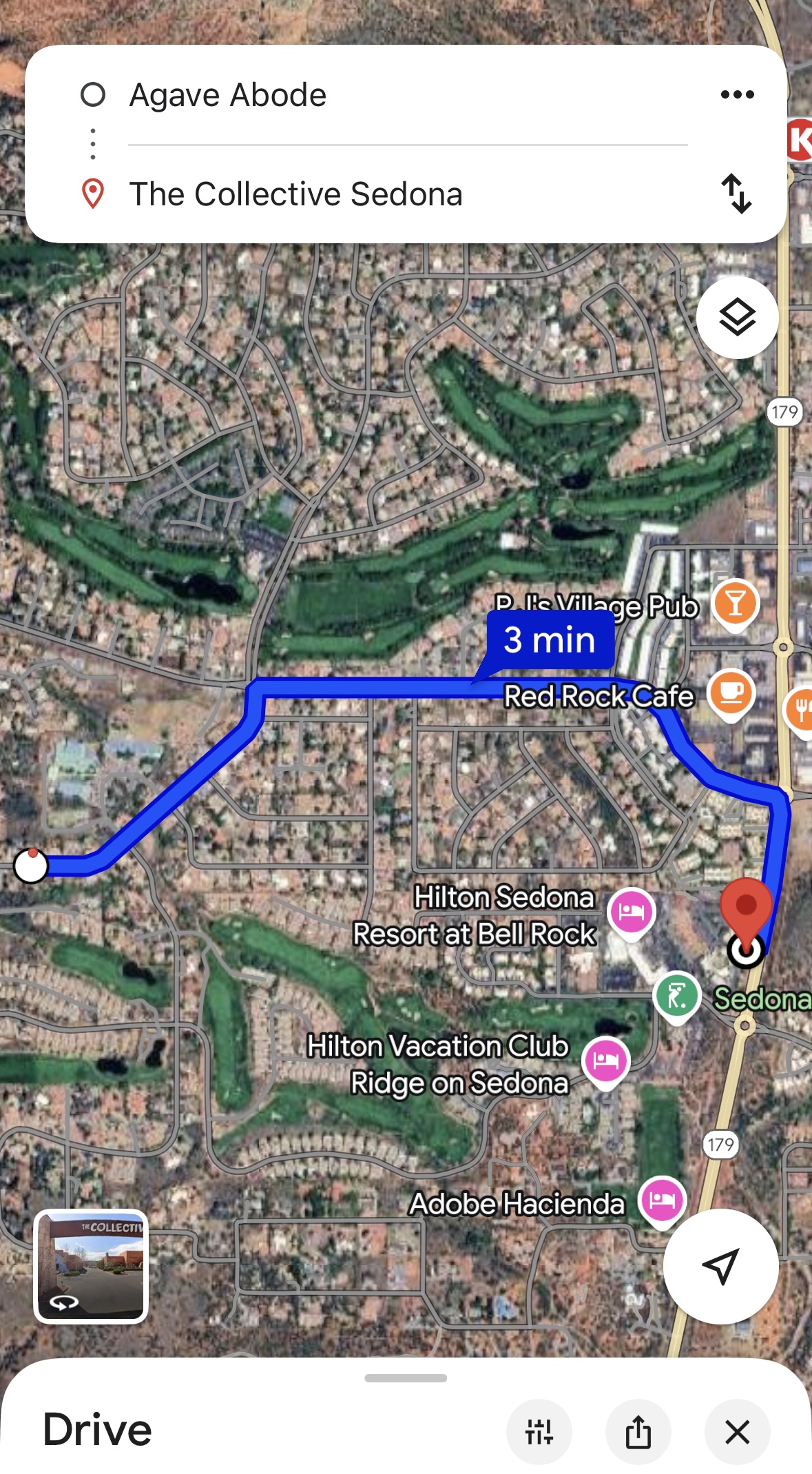Image resolution: width=812 pixels, height=1474 pixels.
Task: Share these directions
Action: tap(638, 1432)
